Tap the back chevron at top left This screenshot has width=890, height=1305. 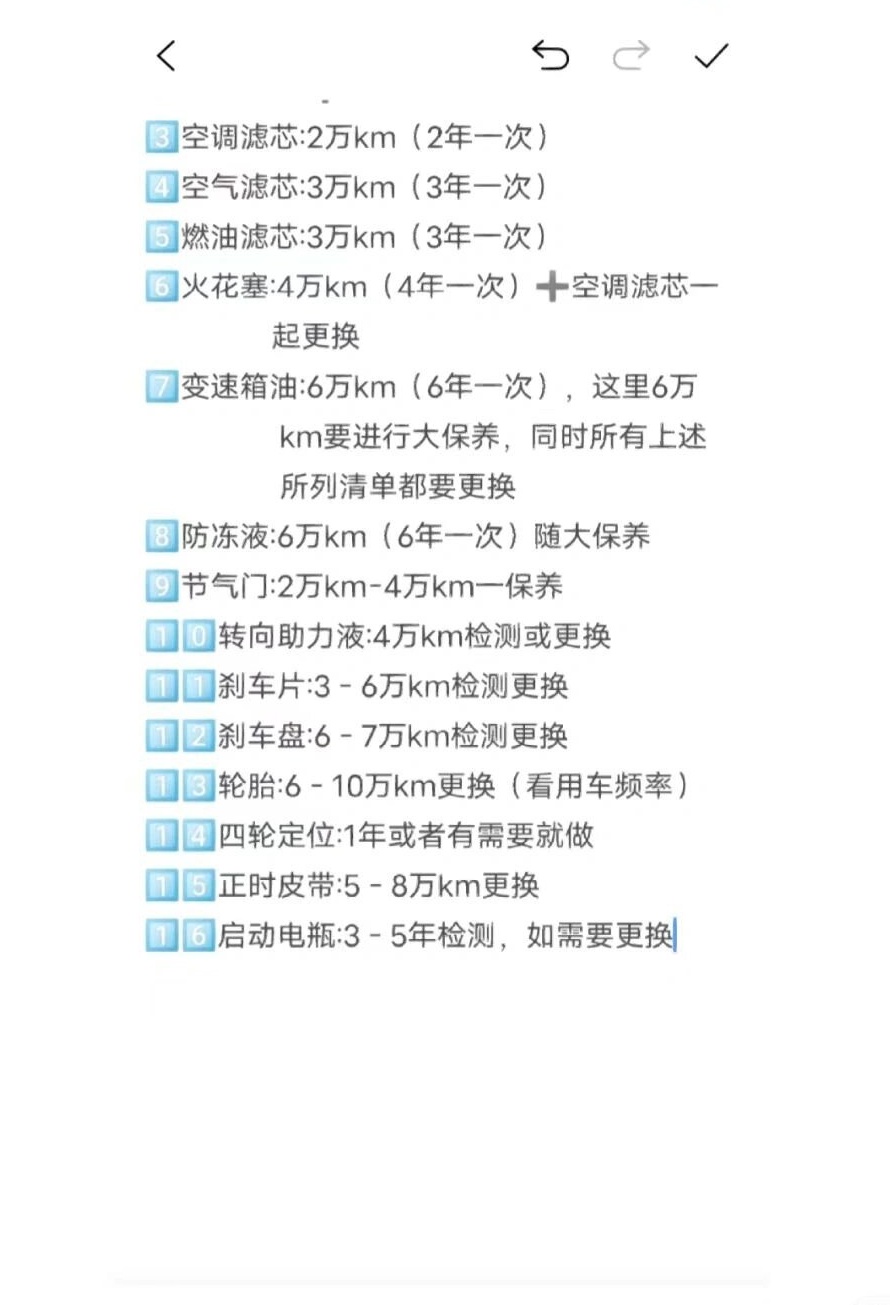point(166,57)
